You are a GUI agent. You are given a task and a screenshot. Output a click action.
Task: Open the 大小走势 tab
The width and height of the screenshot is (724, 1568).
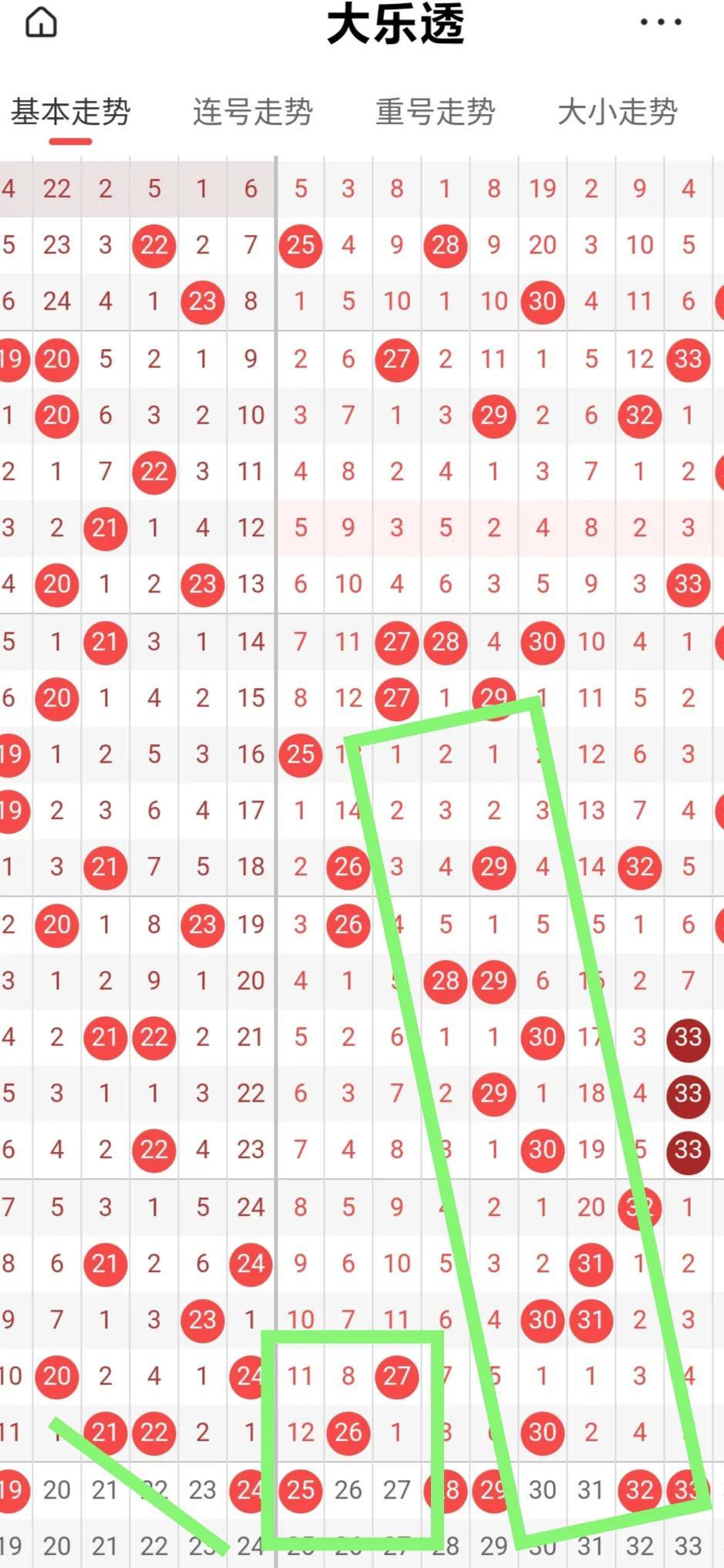point(617,112)
